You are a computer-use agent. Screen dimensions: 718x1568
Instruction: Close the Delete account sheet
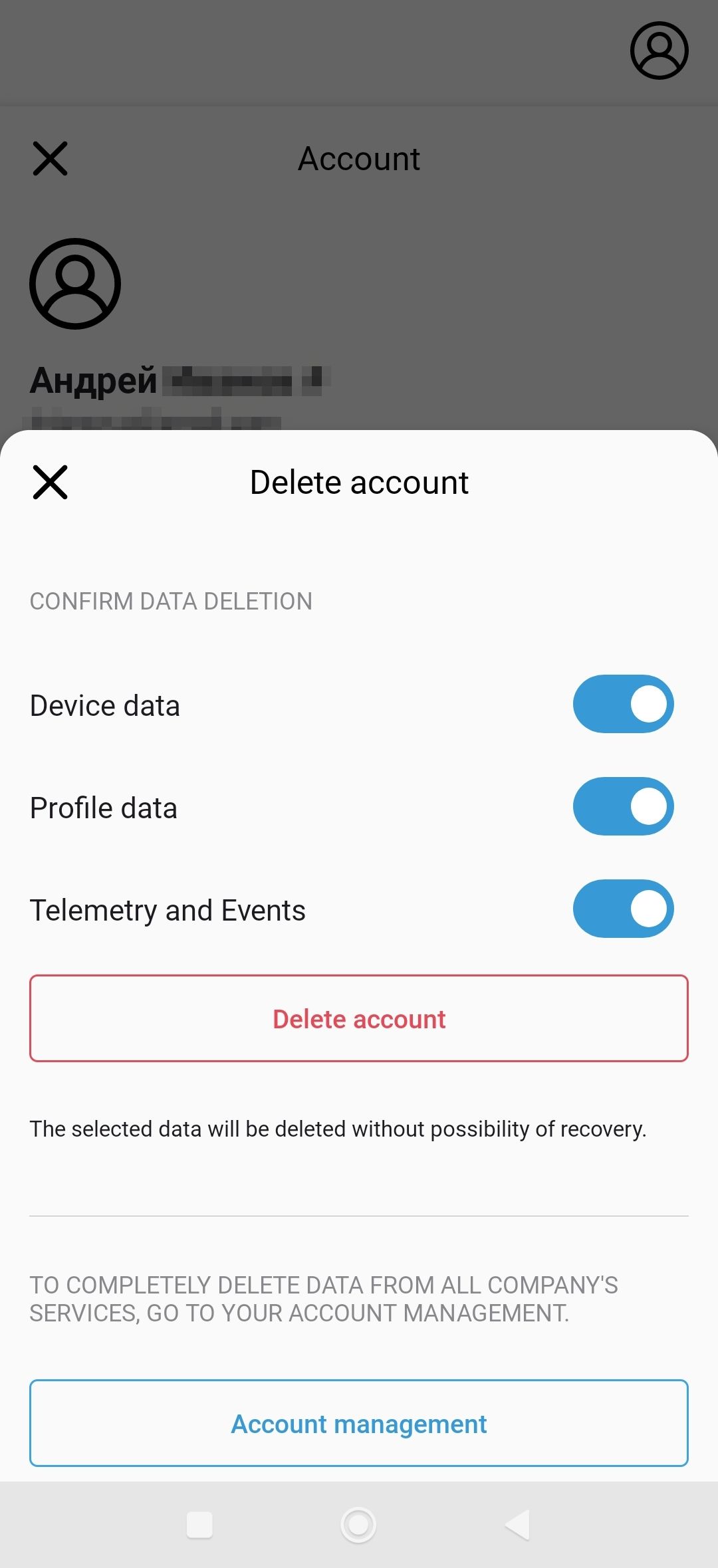tap(51, 482)
